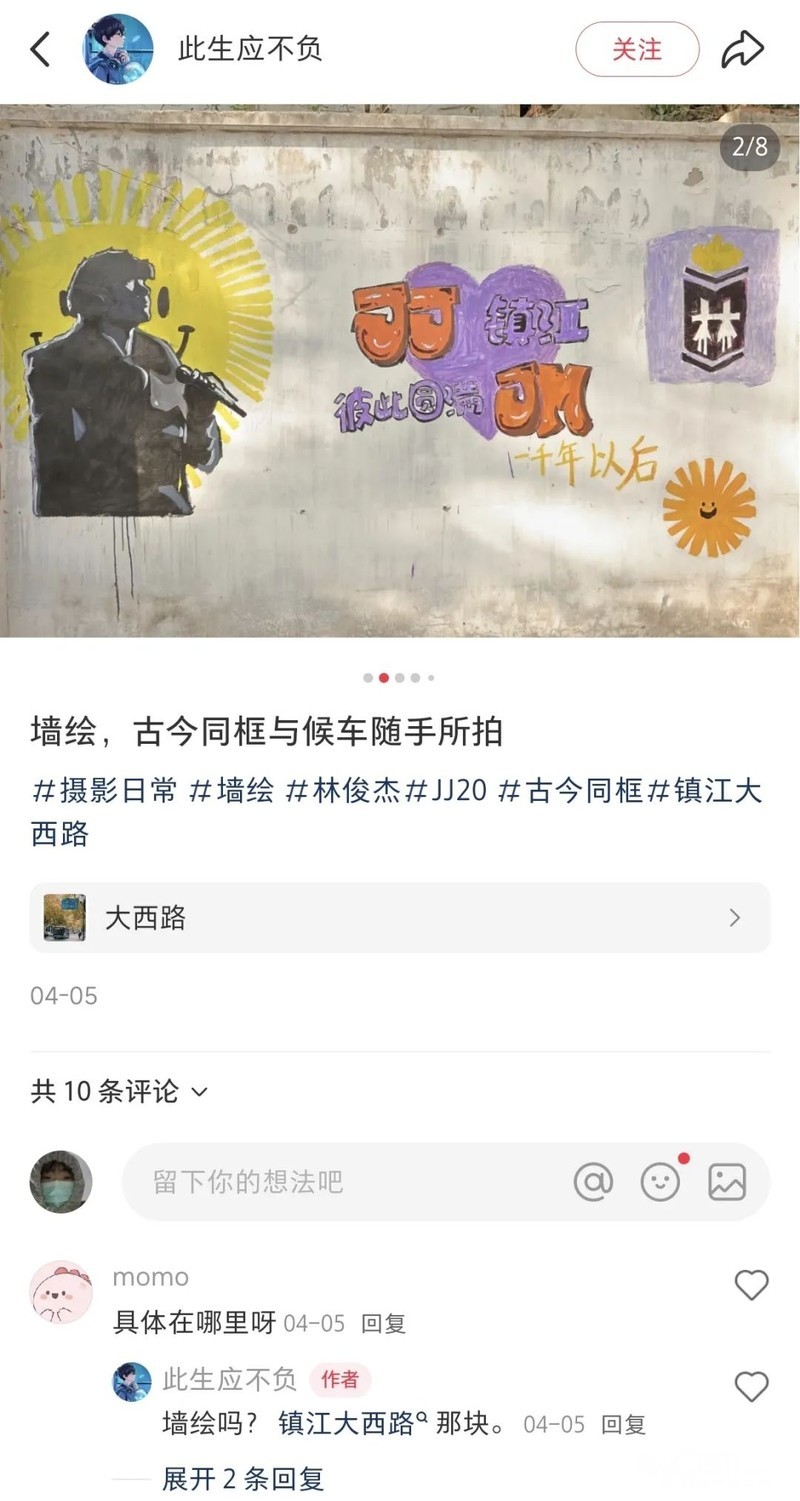Like the author's reply about 镇江大西路

[751, 1387]
